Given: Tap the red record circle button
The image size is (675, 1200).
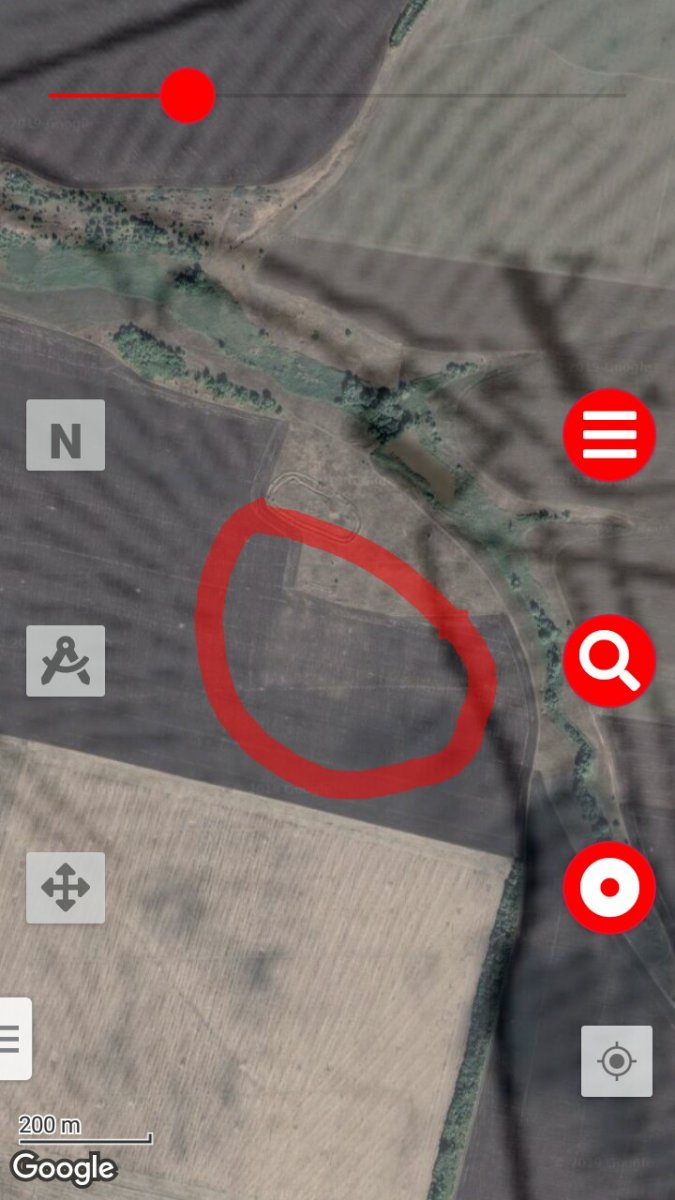Looking at the screenshot, I should coord(609,887).
